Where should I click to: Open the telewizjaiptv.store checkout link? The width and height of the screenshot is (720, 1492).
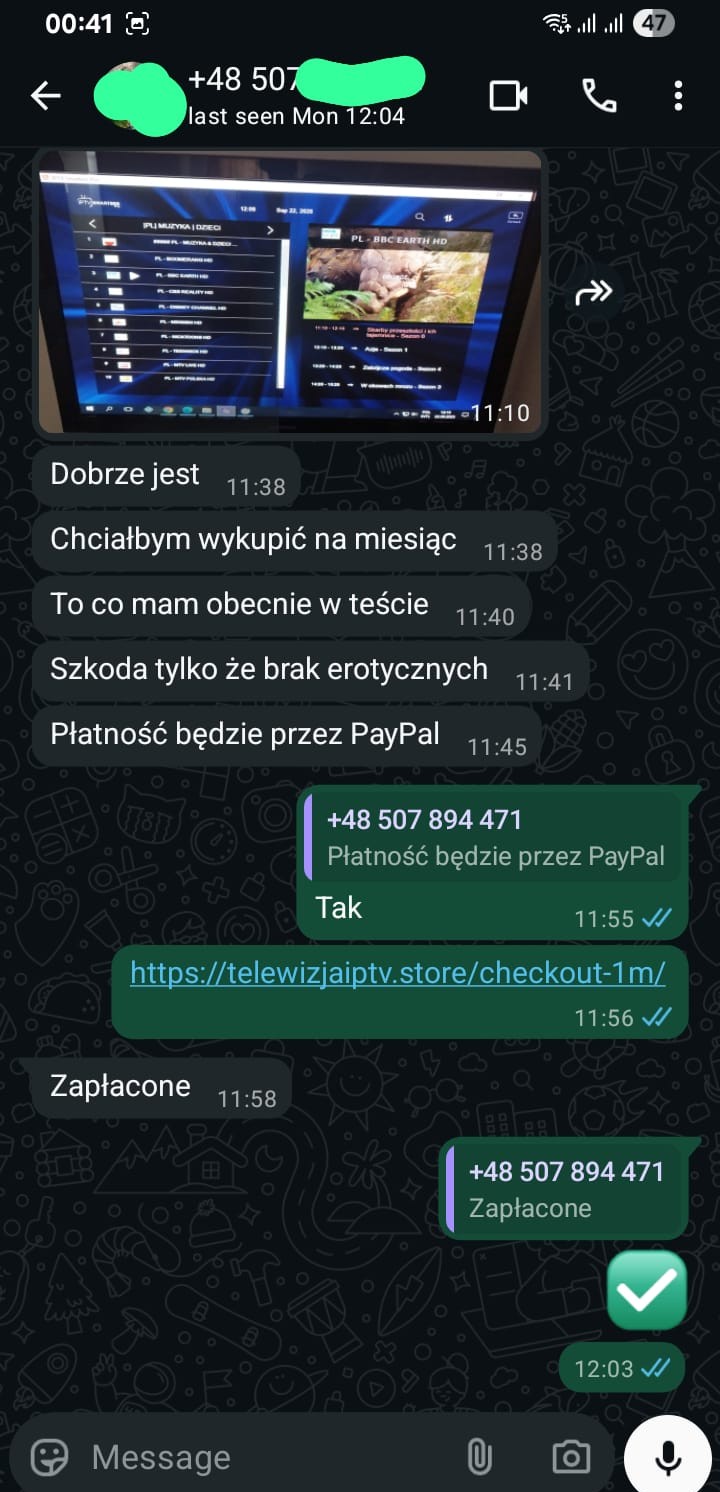click(397, 973)
